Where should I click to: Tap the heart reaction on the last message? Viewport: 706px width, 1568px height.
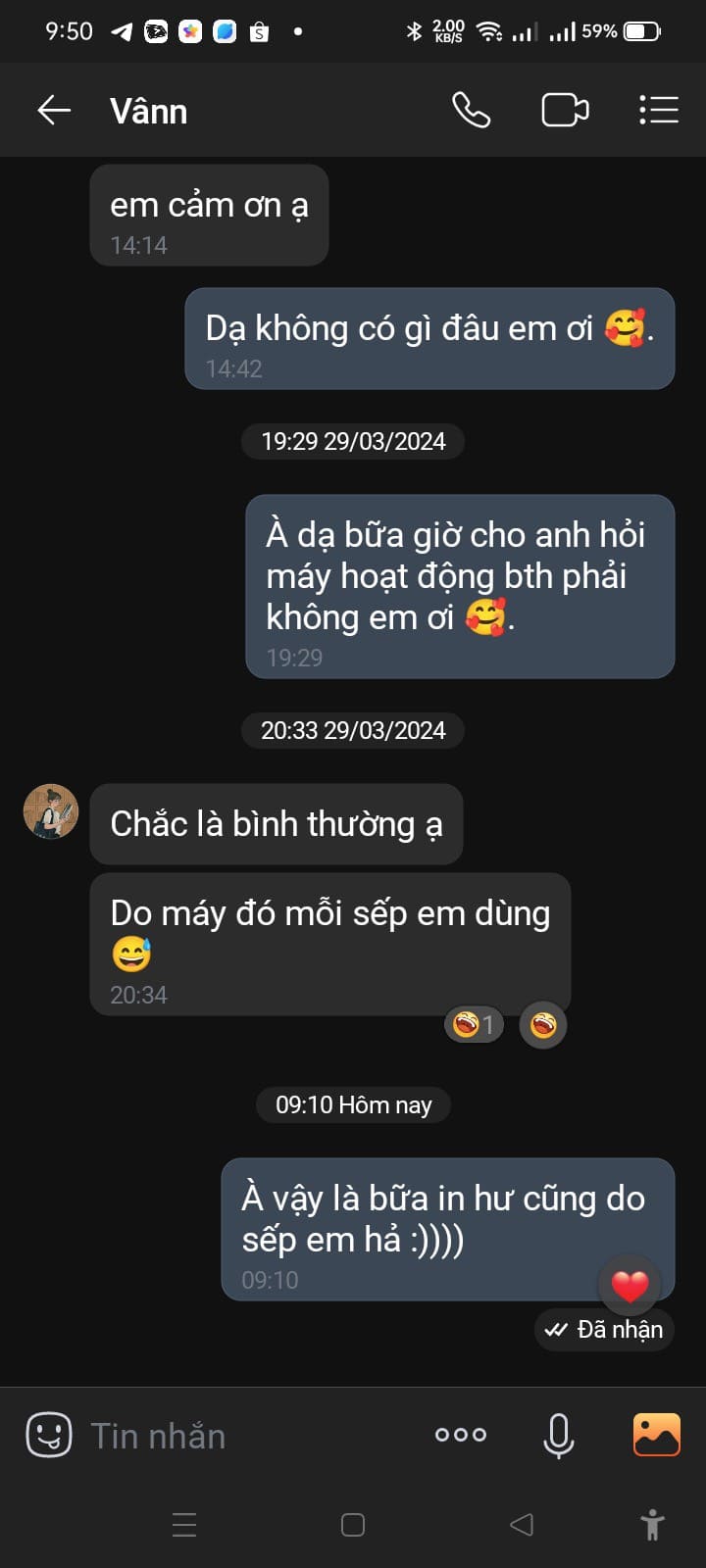click(630, 1285)
